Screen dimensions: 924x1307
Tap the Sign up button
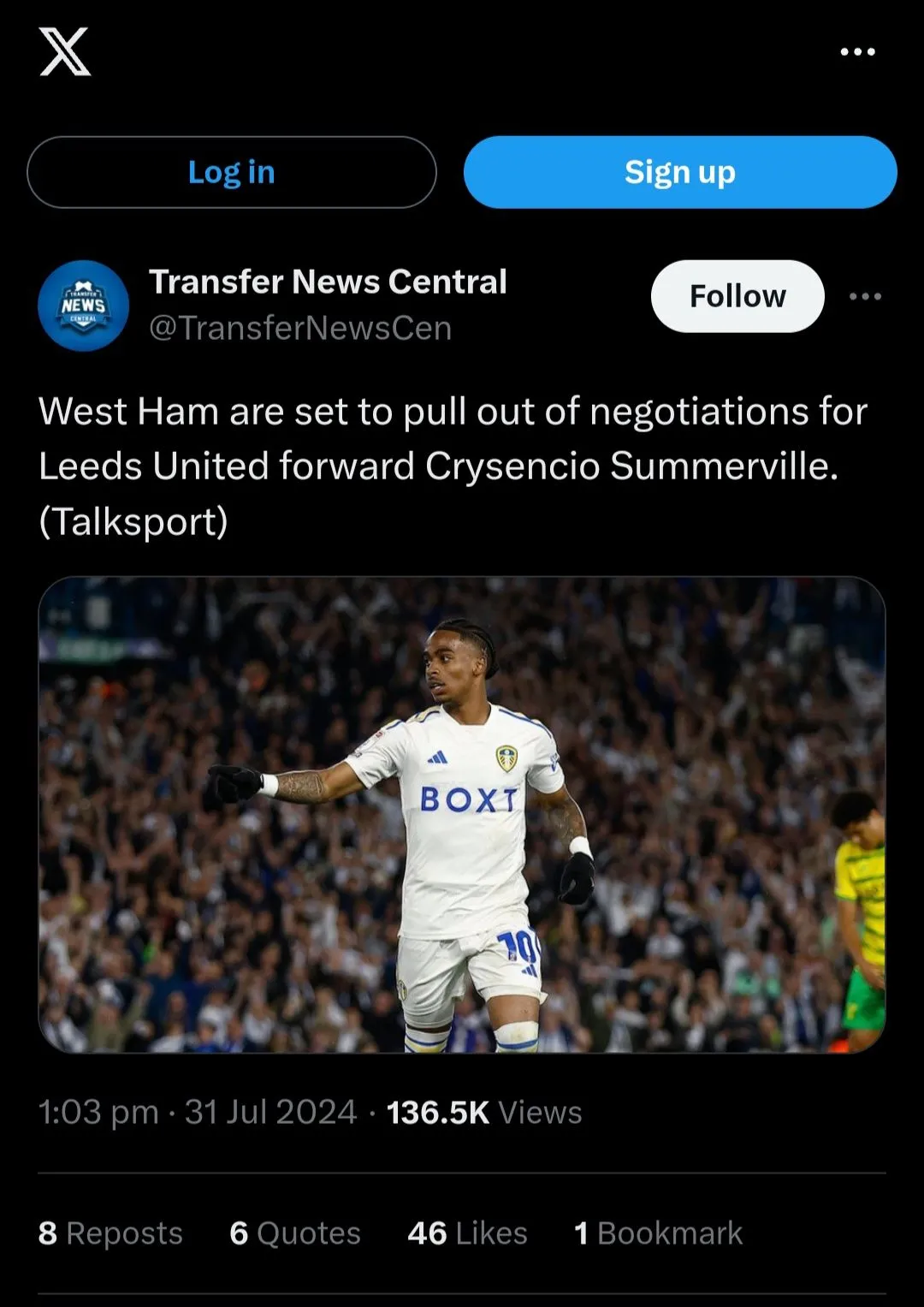679,172
